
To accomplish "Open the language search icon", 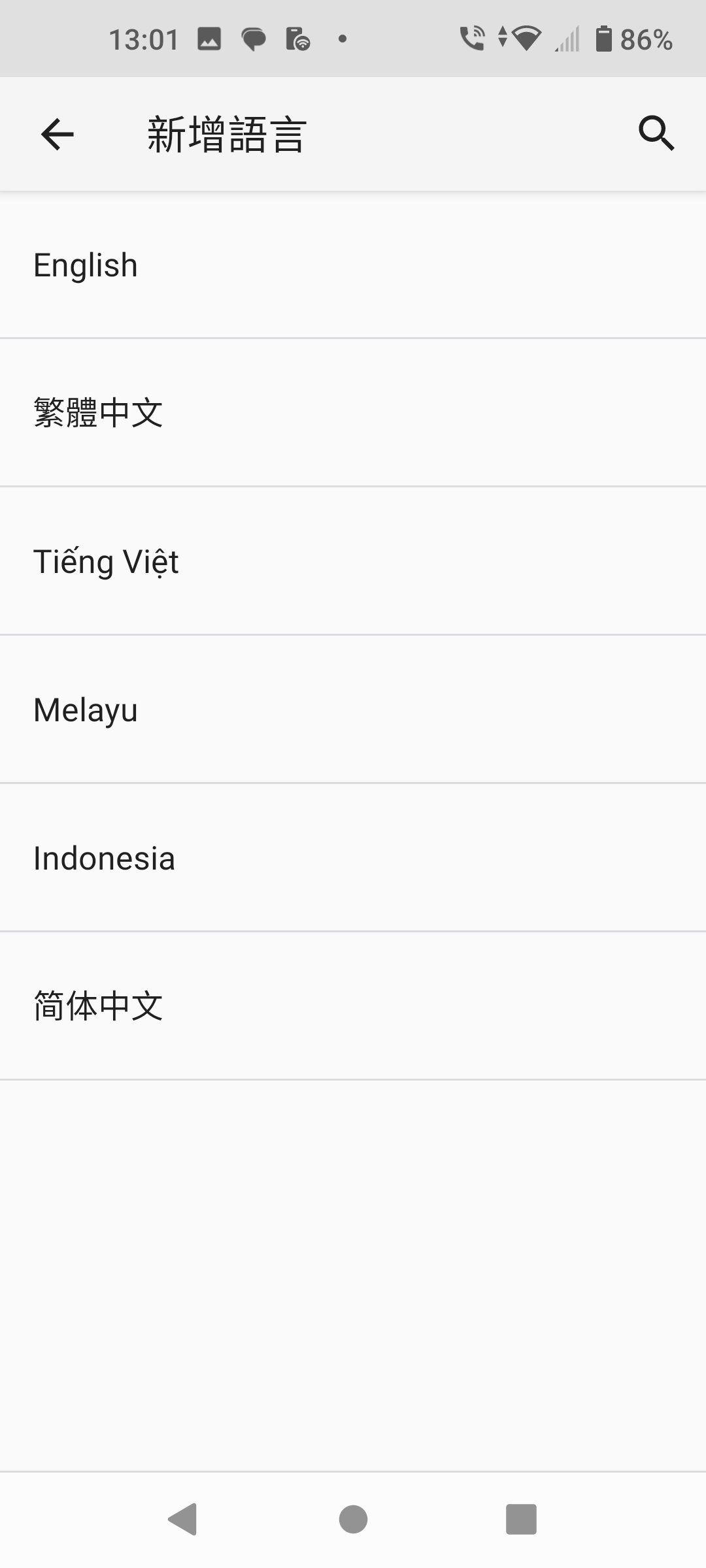I will pos(656,135).
